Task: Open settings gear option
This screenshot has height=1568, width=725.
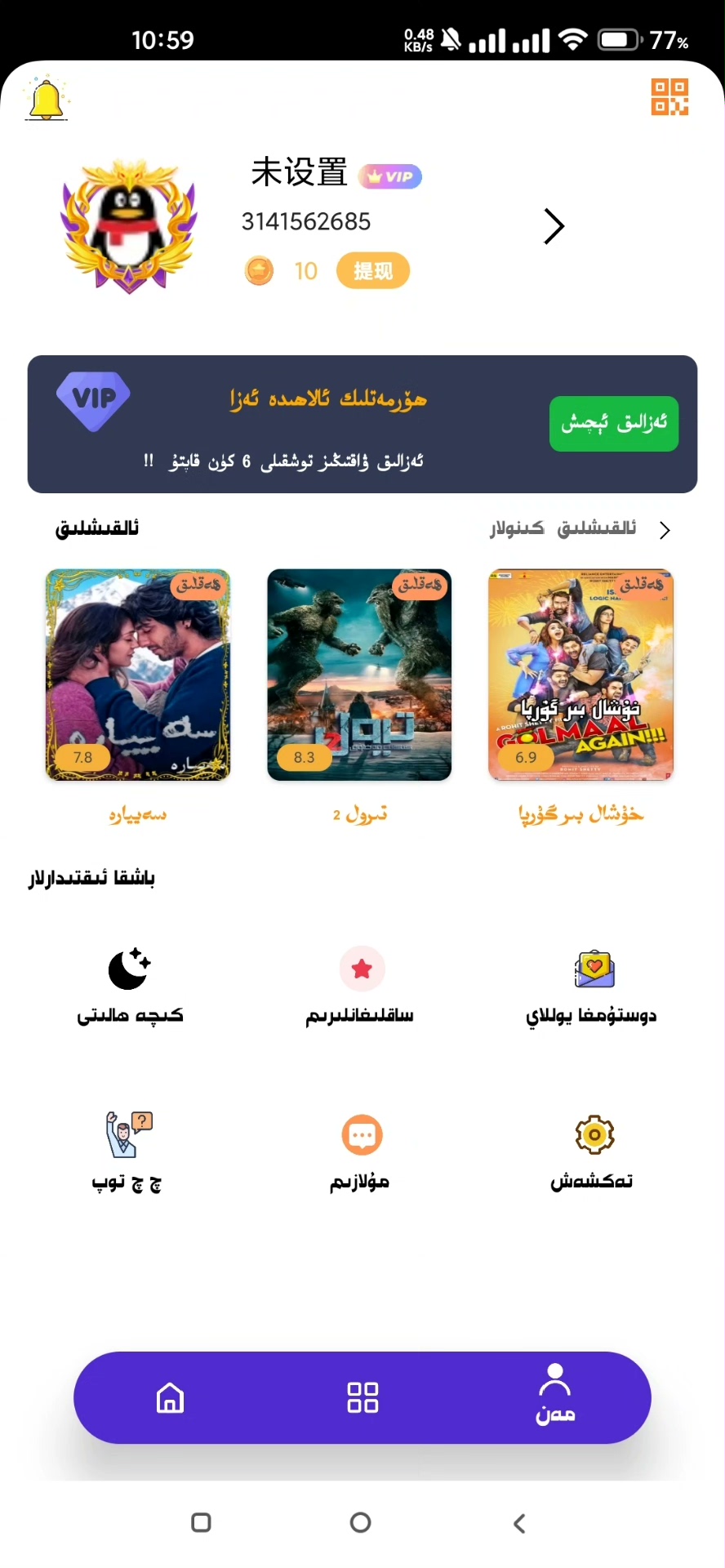Action: click(x=594, y=1150)
